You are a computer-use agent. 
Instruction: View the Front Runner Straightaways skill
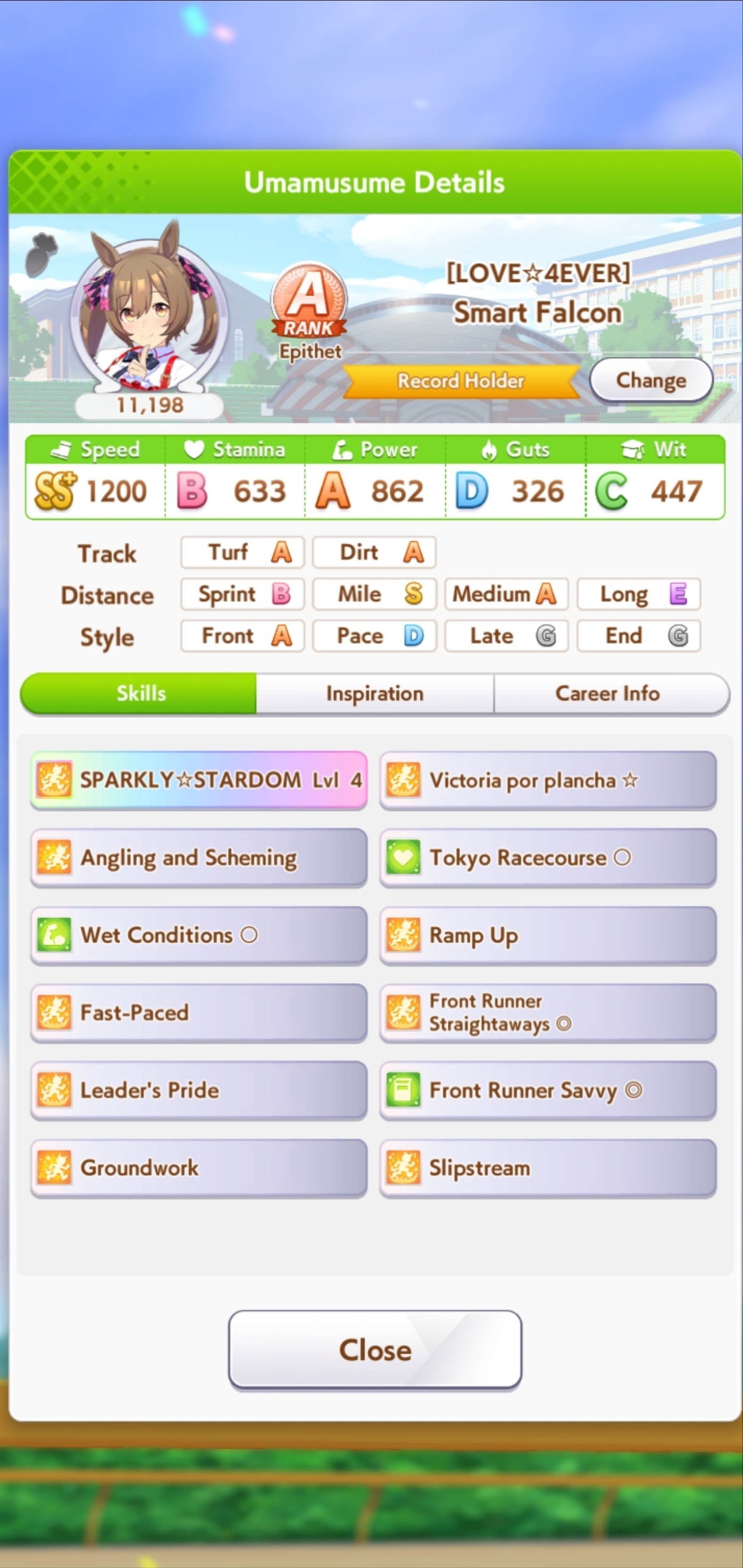tap(548, 1013)
